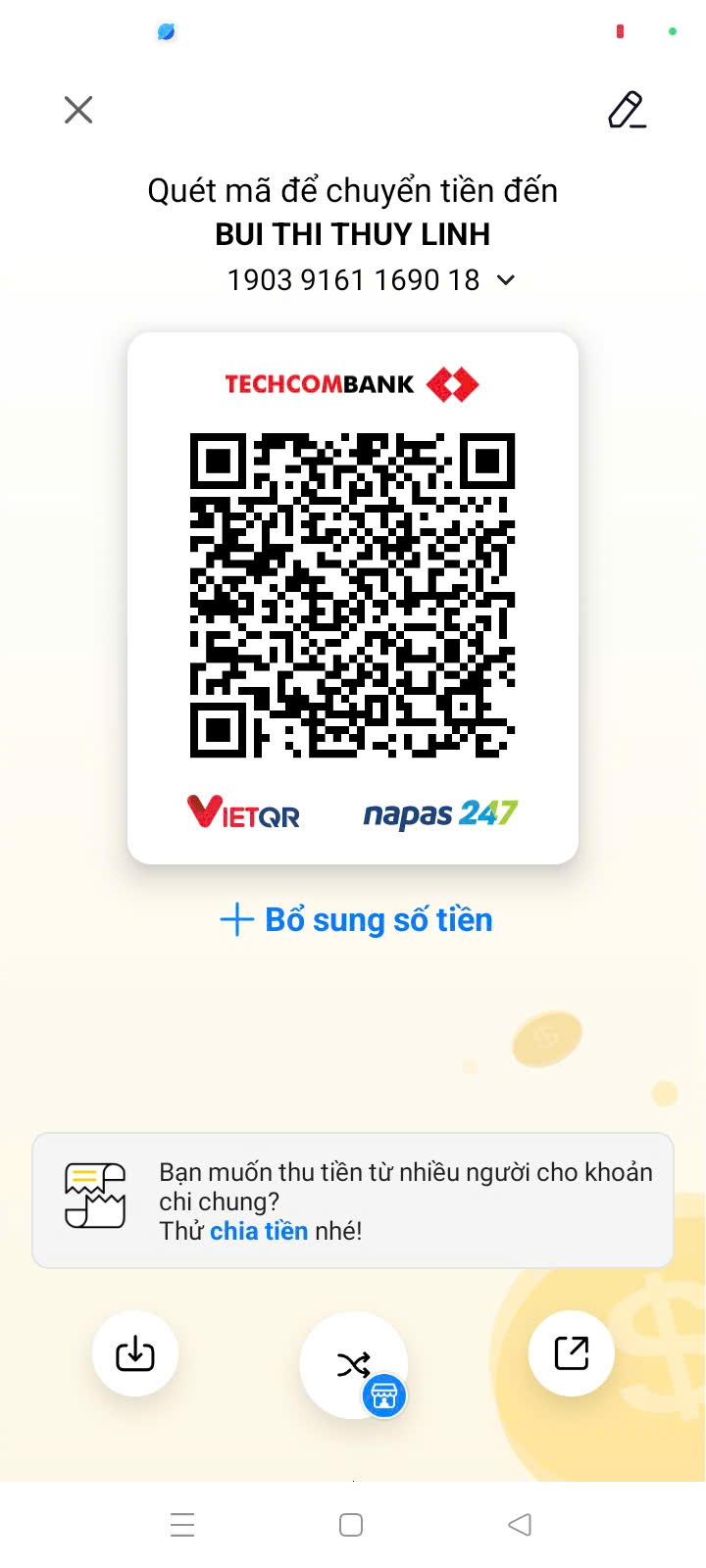The width and height of the screenshot is (706, 1568).
Task: Download the QR code image
Action: click(x=135, y=1354)
